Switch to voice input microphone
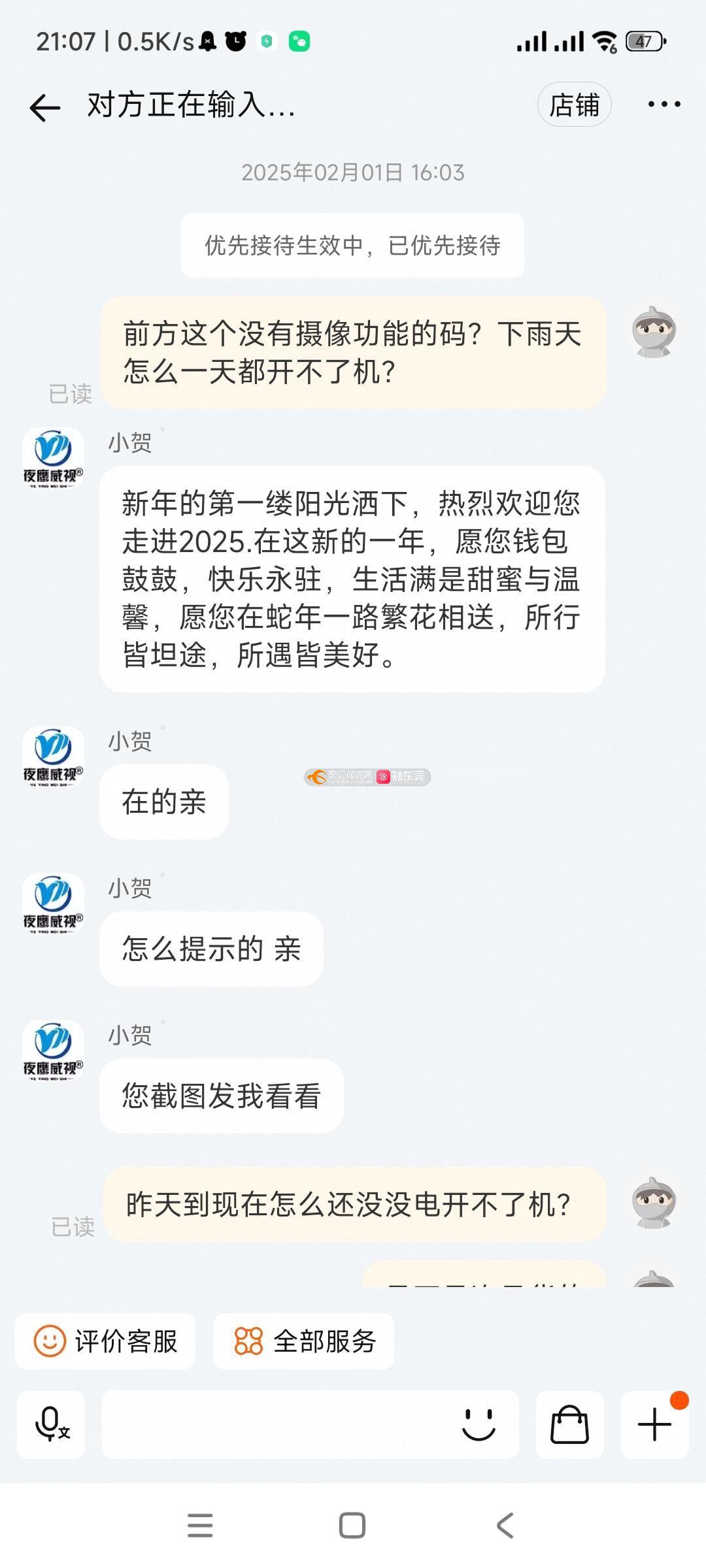Image resolution: width=706 pixels, height=1568 pixels. click(x=51, y=1424)
